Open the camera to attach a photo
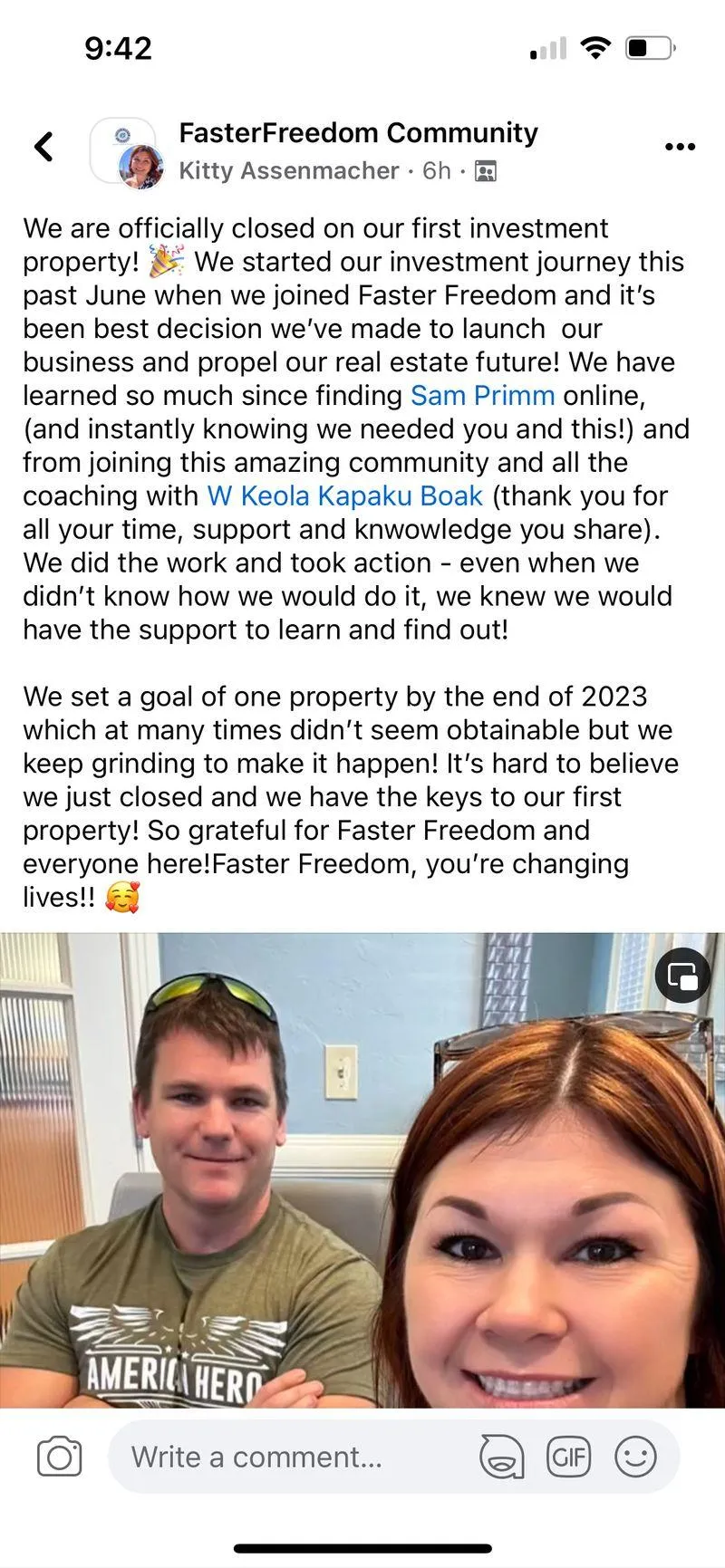This screenshot has height=1568, width=725. click(x=60, y=1457)
